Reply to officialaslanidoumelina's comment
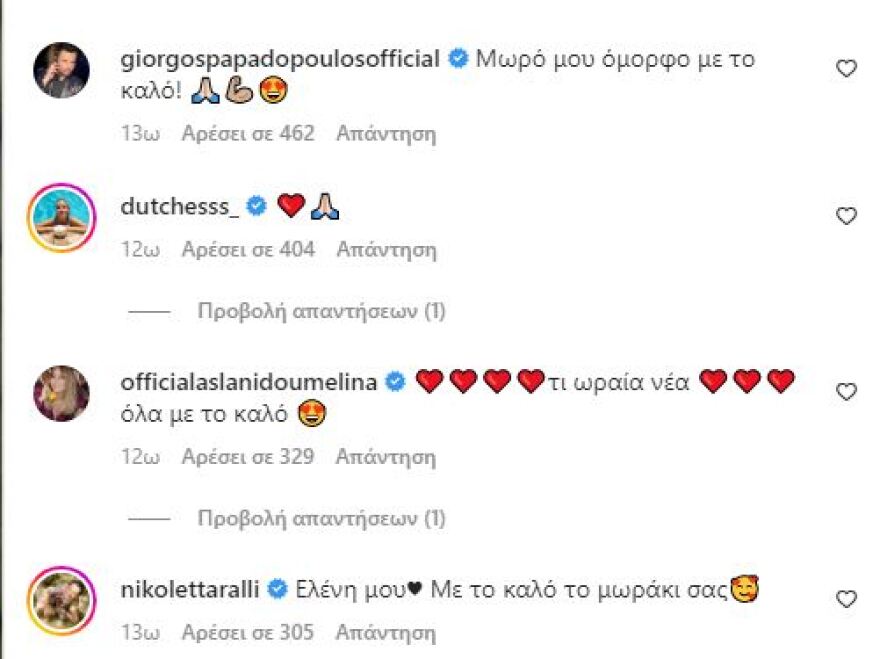880x659 pixels. coord(386,457)
